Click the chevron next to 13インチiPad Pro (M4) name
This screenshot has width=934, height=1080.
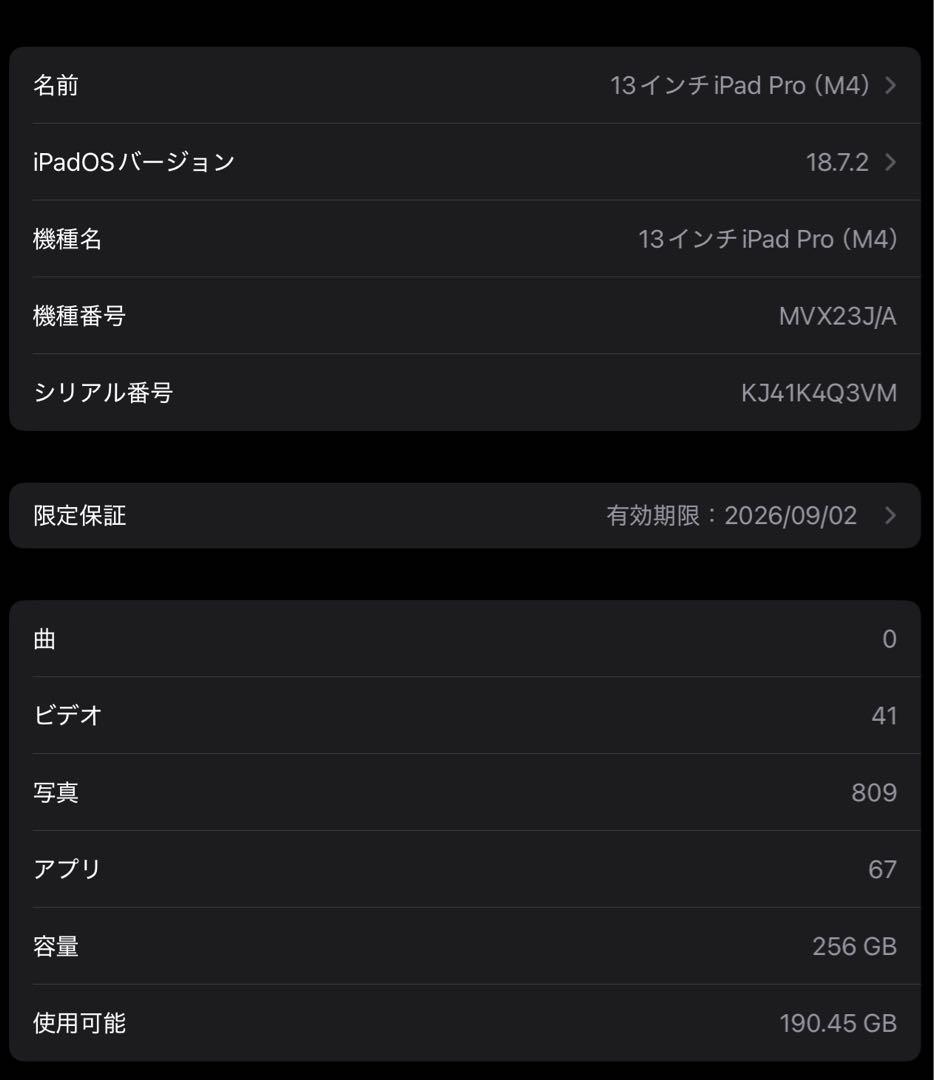click(888, 85)
